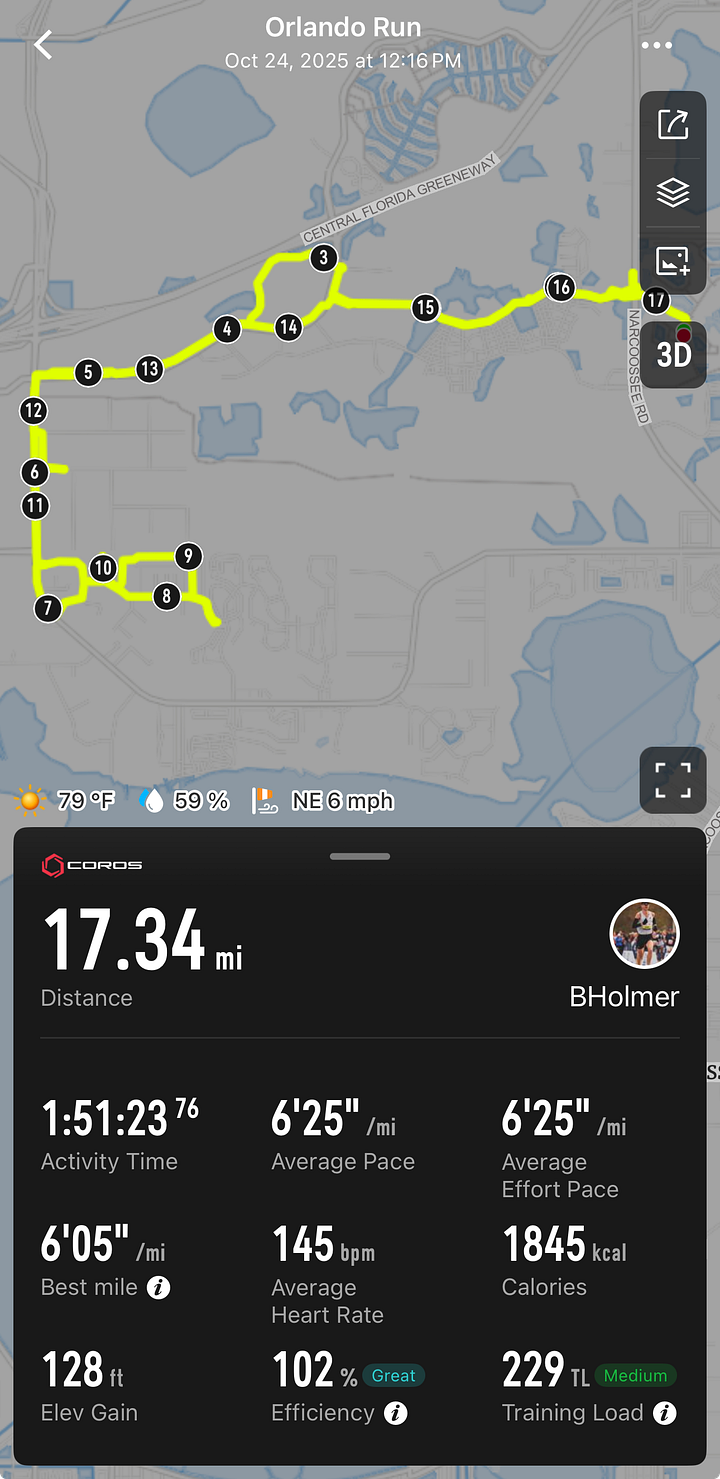Open the map layers selector
720x1479 pixels.
tap(673, 192)
